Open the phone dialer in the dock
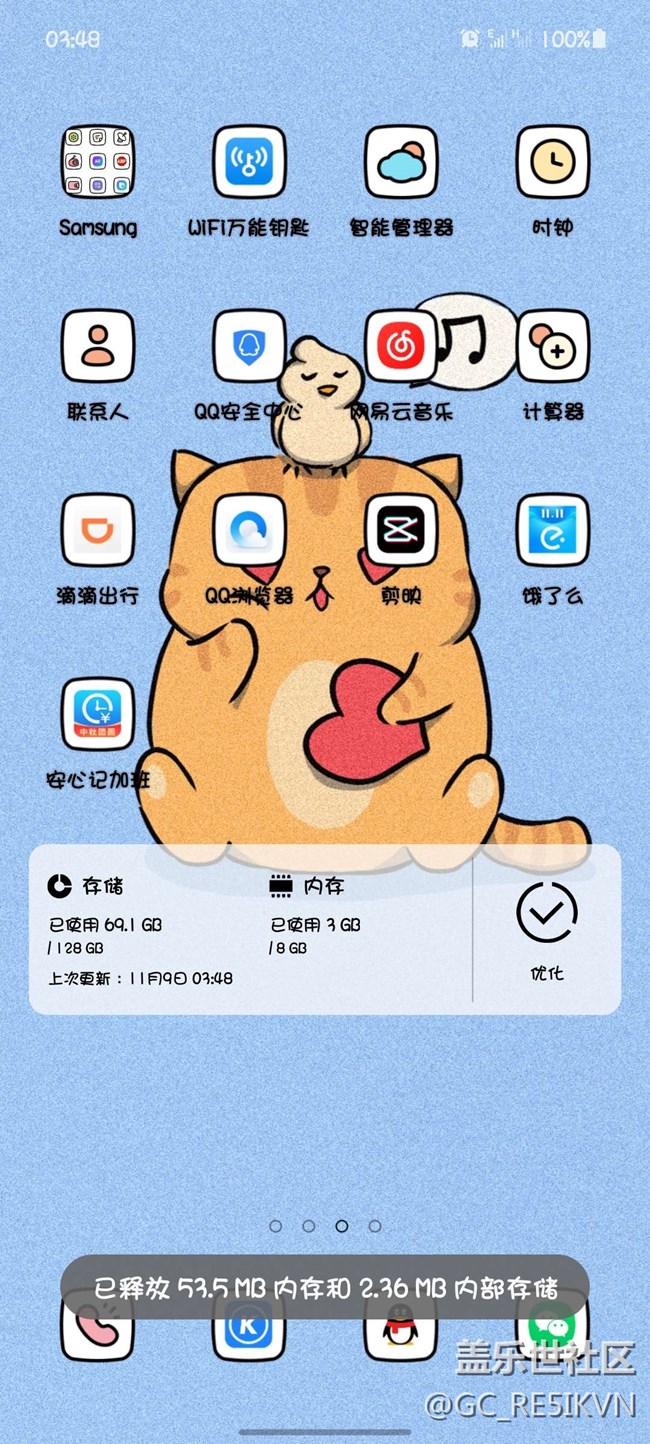This screenshot has width=650, height=1444. [98, 1328]
